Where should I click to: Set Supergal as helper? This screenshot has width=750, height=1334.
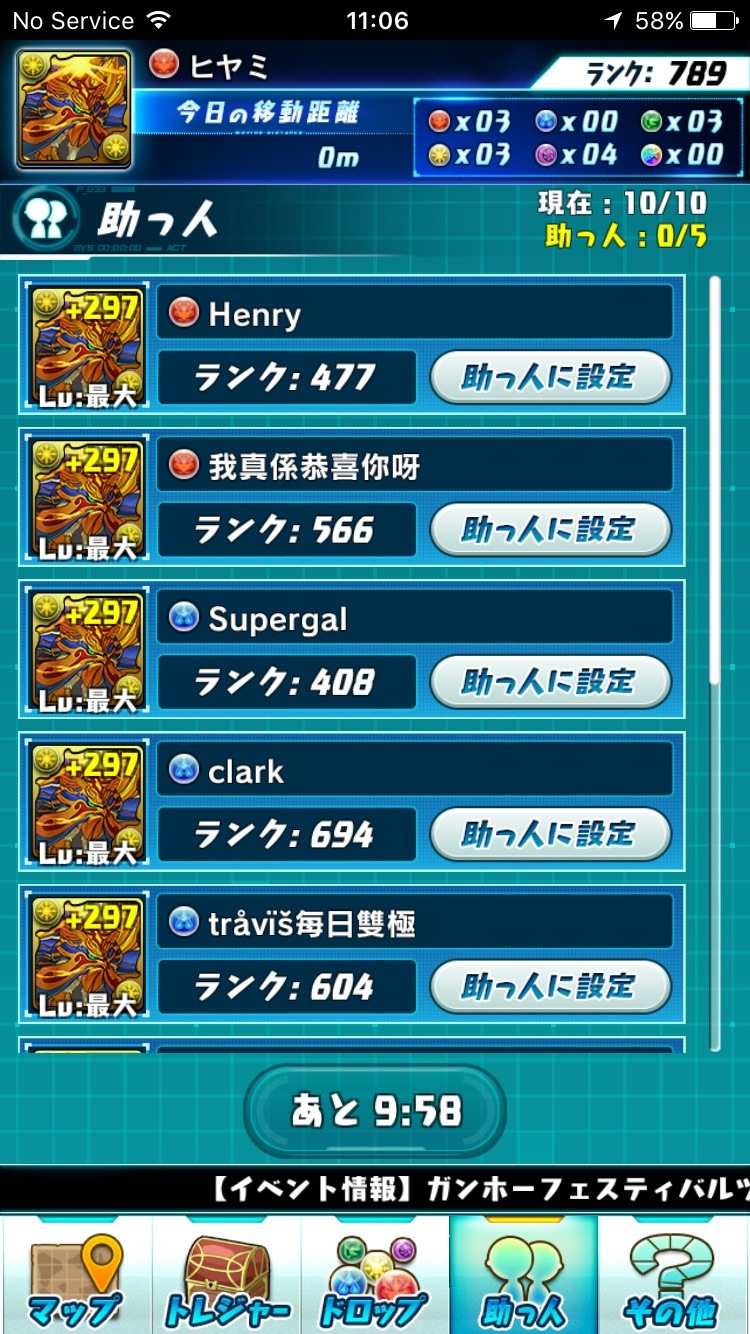pos(550,682)
